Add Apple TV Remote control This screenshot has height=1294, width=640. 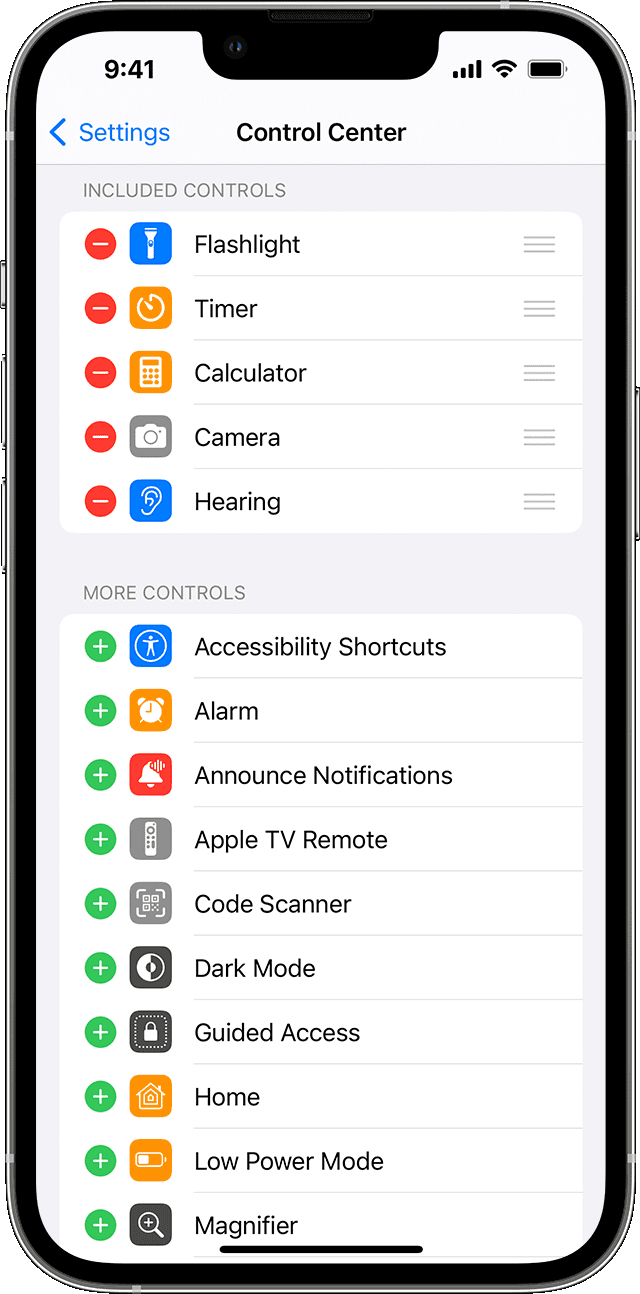click(x=100, y=840)
